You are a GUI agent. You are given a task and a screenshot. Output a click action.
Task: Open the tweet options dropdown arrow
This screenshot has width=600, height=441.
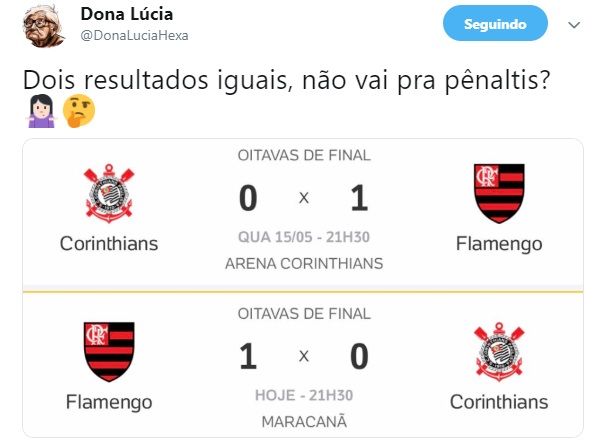[574, 24]
